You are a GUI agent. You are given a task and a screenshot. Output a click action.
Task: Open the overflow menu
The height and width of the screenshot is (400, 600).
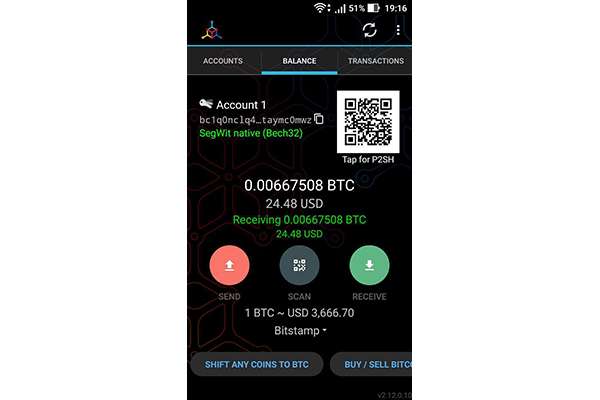(398, 31)
